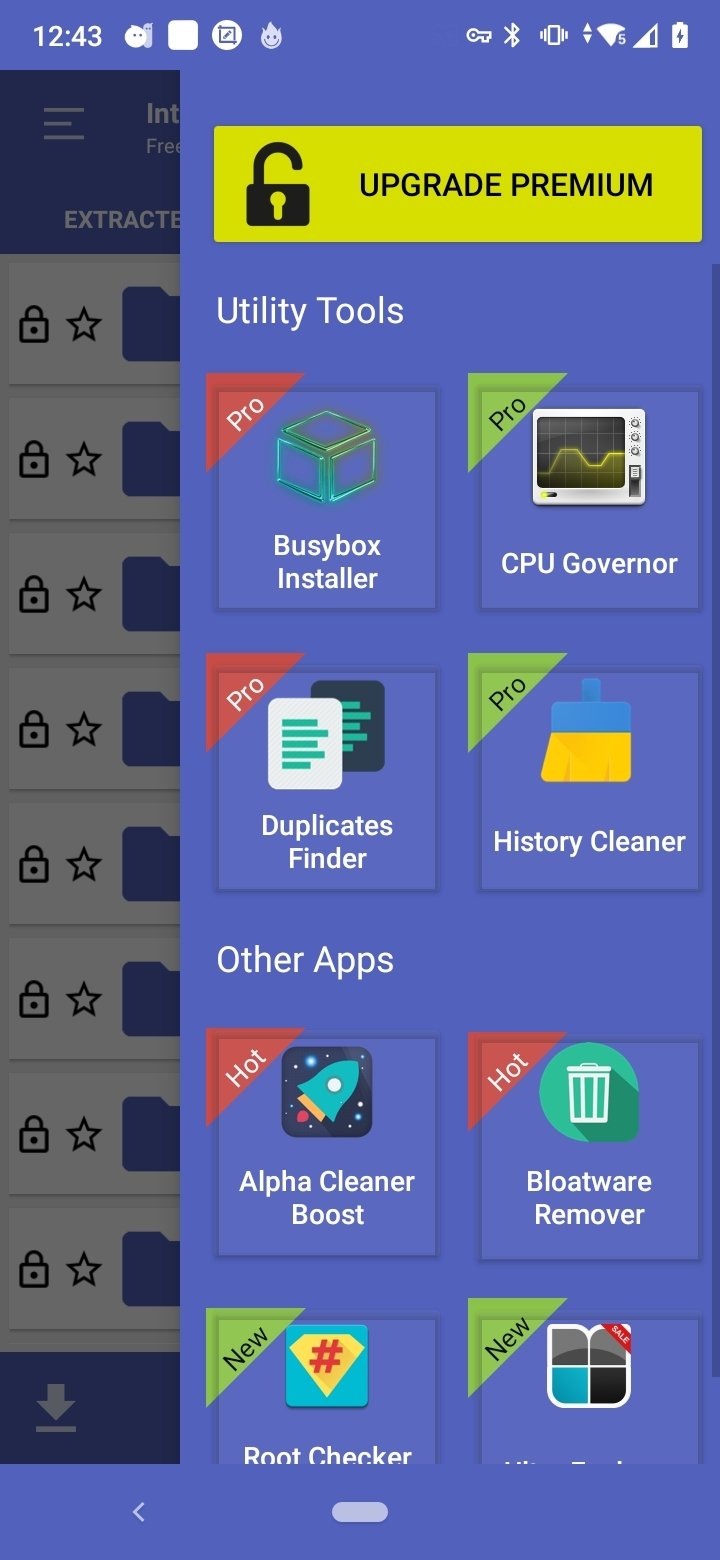Tap the Upgrade Premium button
The height and width of the screenshot is (1560, 720).
tap(458, 184)
